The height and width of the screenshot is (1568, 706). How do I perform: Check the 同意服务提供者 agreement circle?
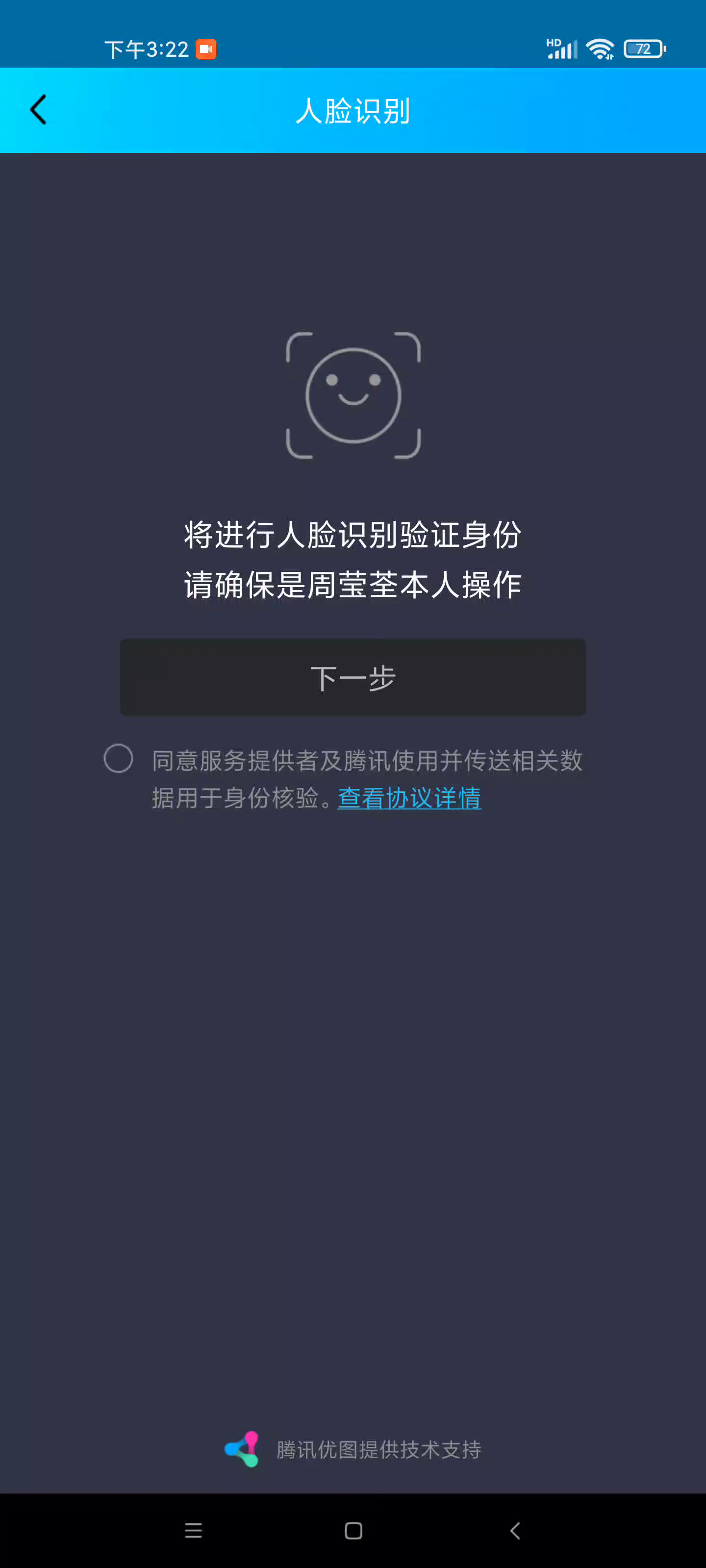pos(118,759)
